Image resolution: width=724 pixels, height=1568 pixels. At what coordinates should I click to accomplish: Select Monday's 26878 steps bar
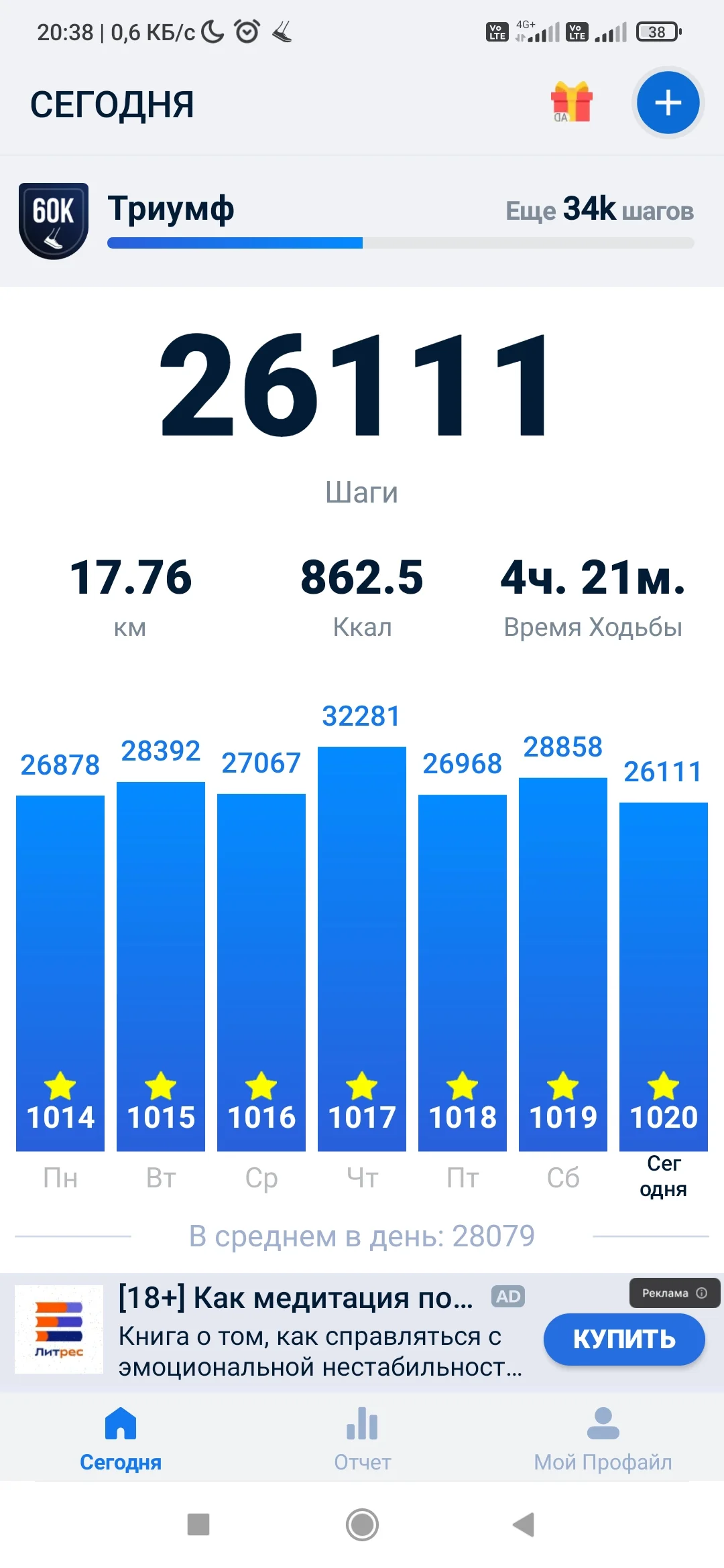coord(60,972)
